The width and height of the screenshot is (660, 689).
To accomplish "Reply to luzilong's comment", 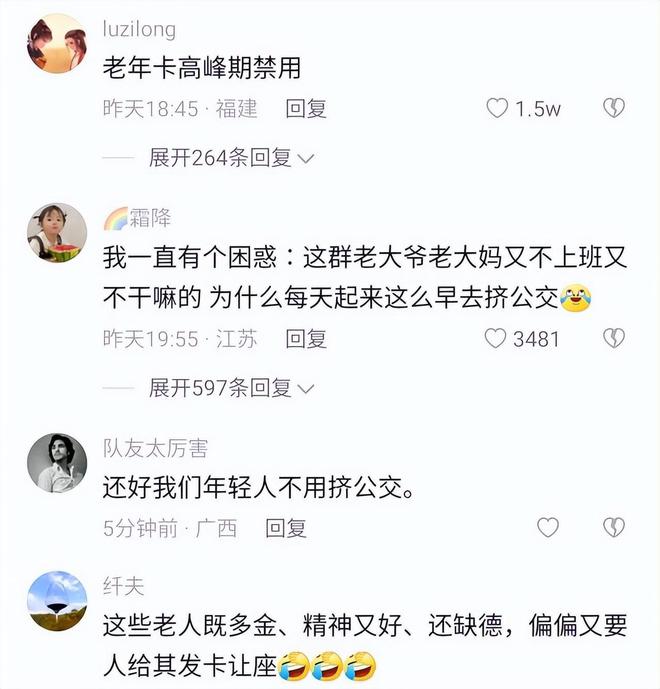I will pyautogui.click(x=306, y=109).
